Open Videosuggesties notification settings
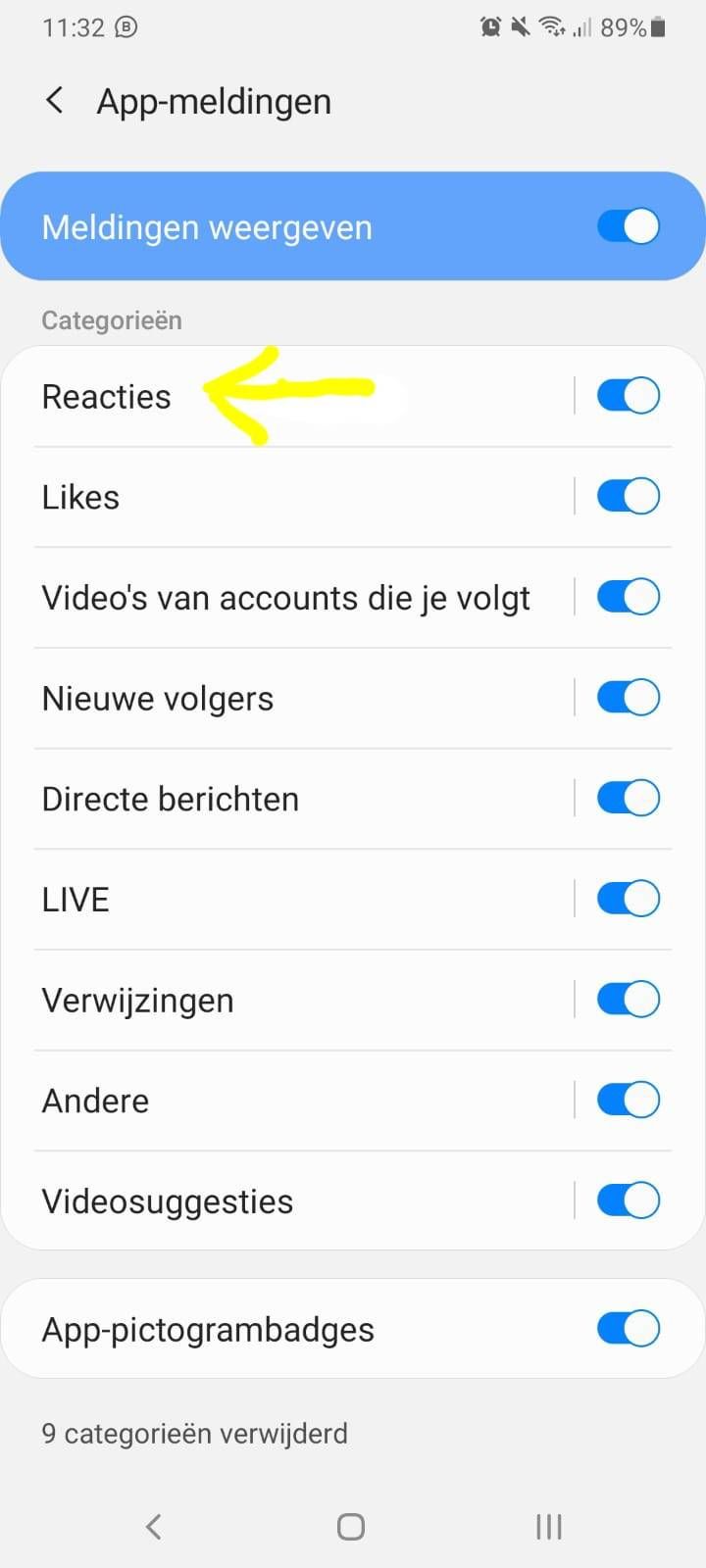 coord(168,1201)
